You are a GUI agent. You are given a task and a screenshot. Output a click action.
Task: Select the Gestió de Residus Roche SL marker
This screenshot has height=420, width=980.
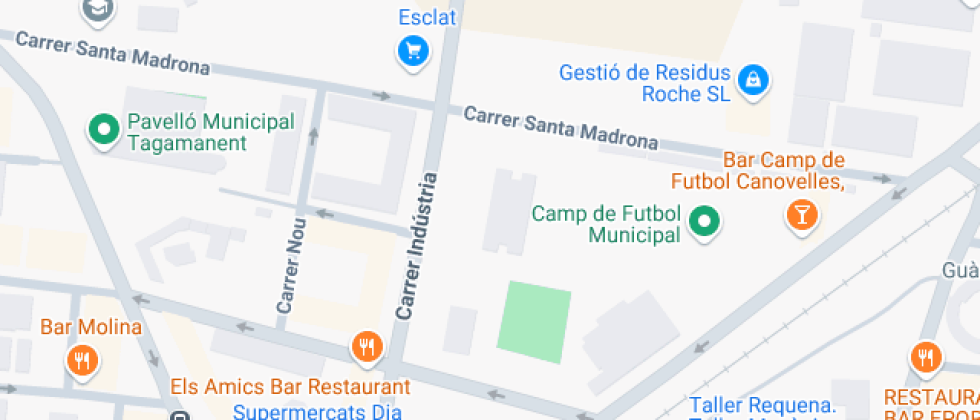click(x=753, y=82)
